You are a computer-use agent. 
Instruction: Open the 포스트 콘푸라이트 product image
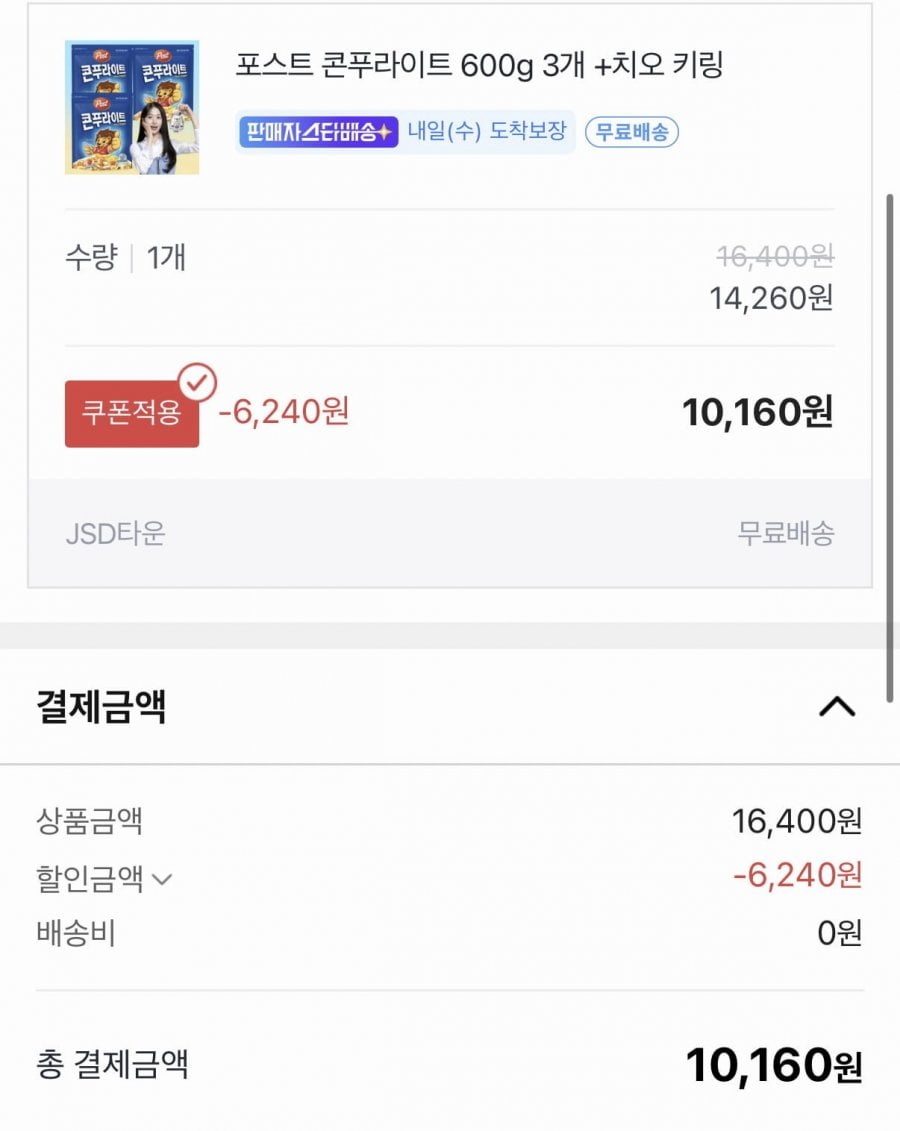point(132,108)
